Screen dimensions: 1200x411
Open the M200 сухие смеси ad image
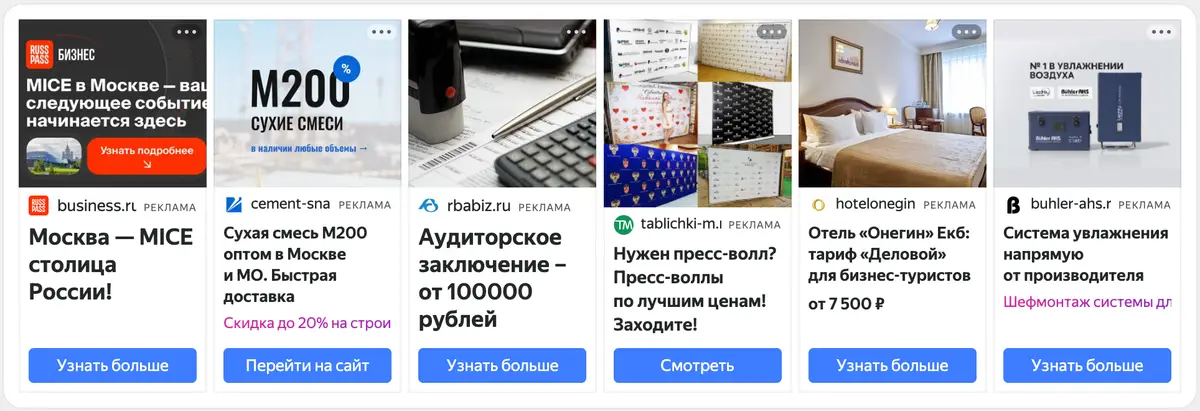click(308, 103)
